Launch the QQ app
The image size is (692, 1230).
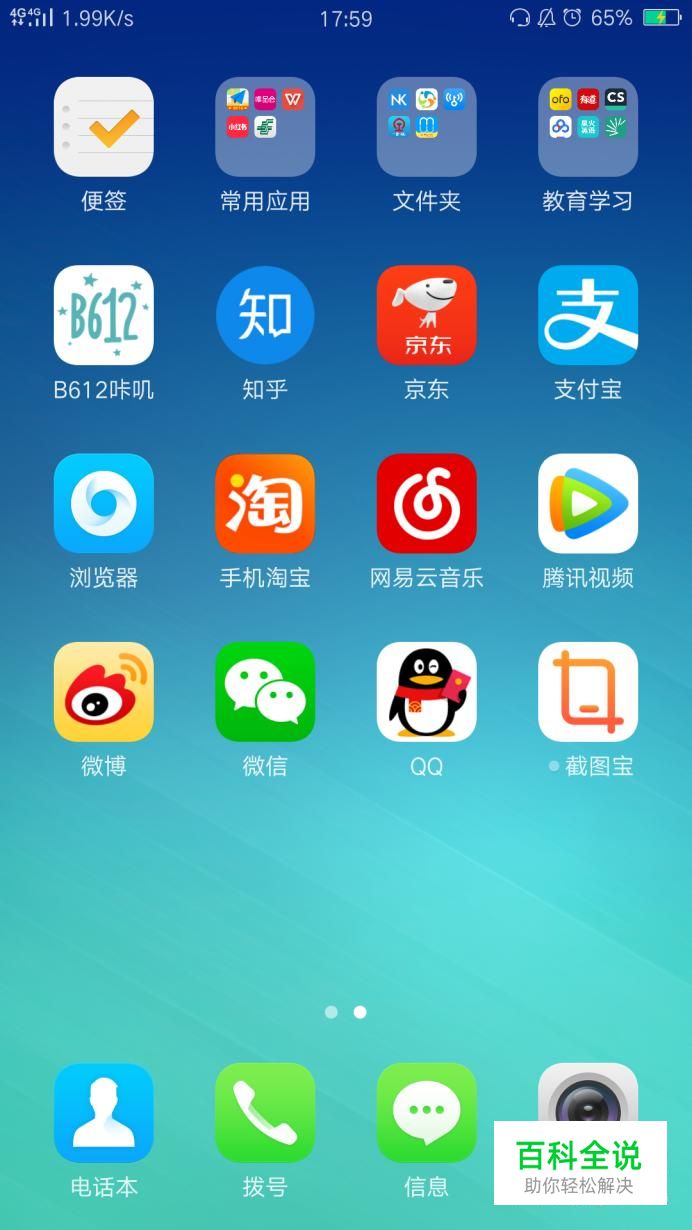click(426, 691)
